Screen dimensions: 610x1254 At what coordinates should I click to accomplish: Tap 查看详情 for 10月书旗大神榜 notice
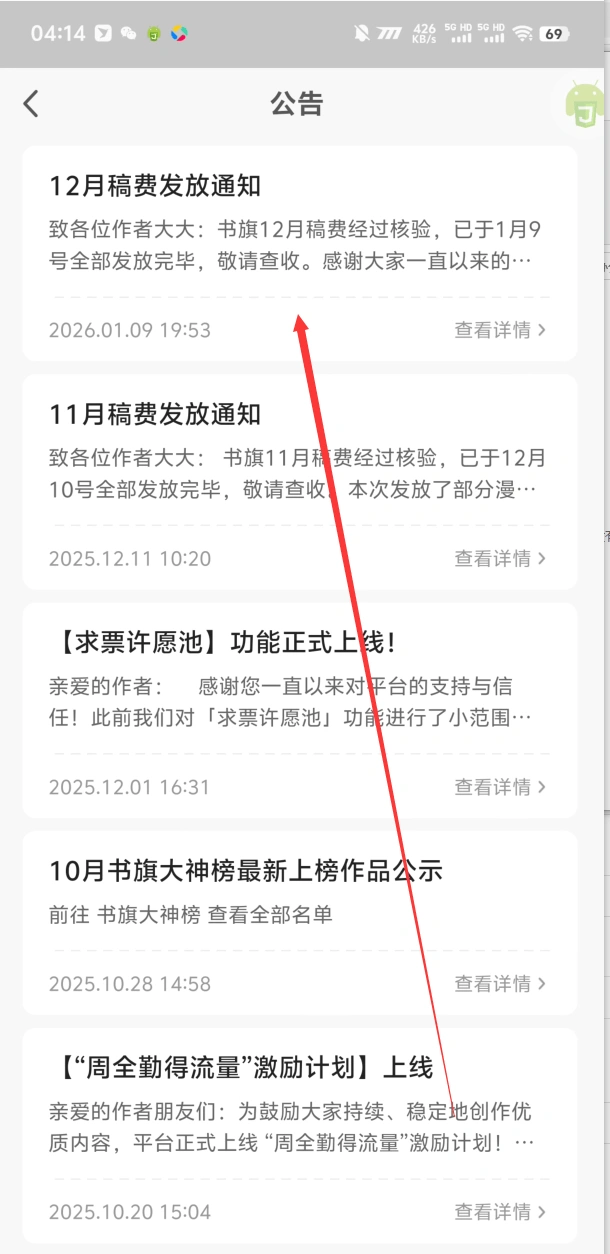point(500,984)
